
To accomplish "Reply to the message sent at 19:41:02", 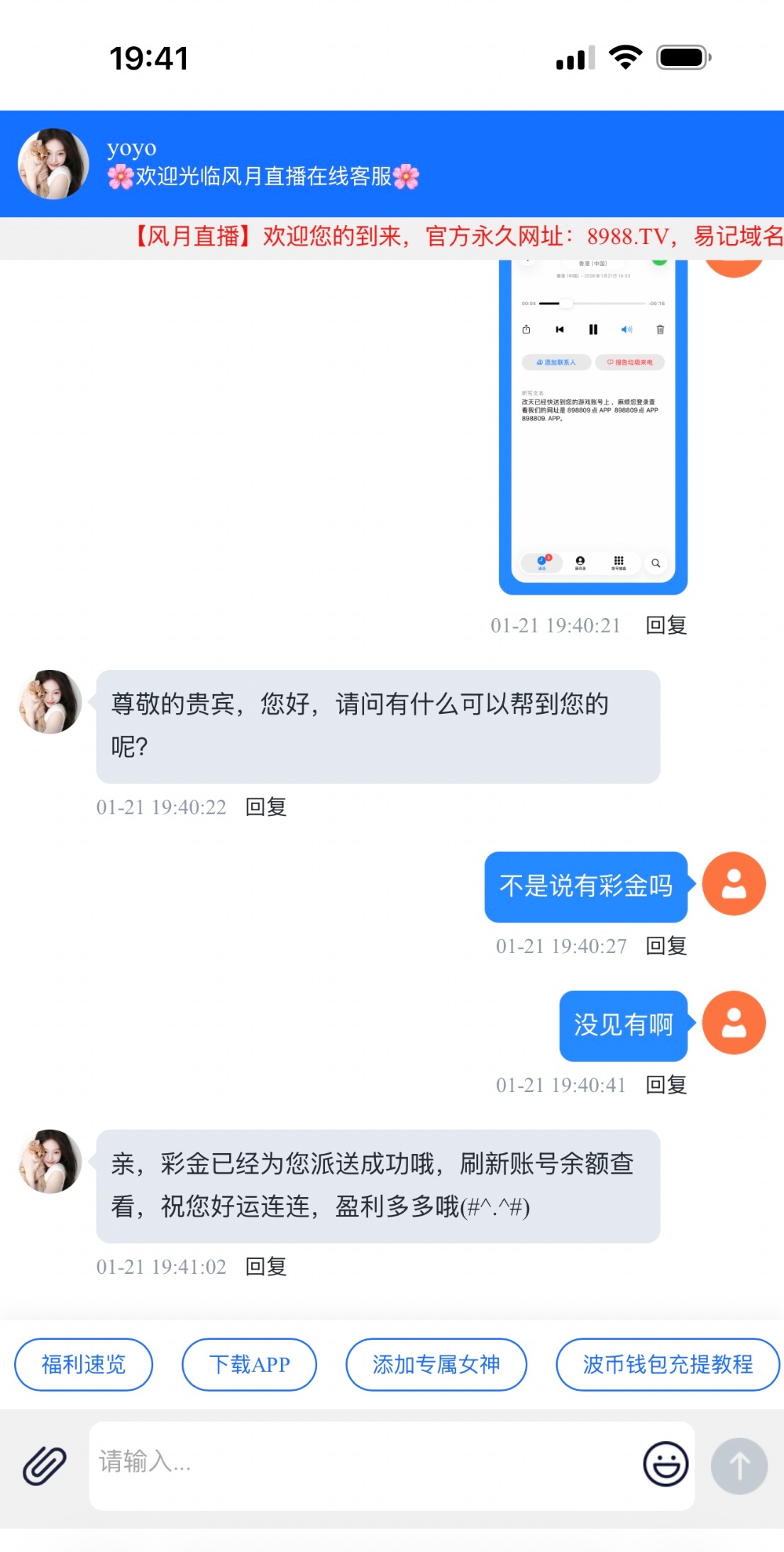I will pyautogui.click(x=266, y=1267).
